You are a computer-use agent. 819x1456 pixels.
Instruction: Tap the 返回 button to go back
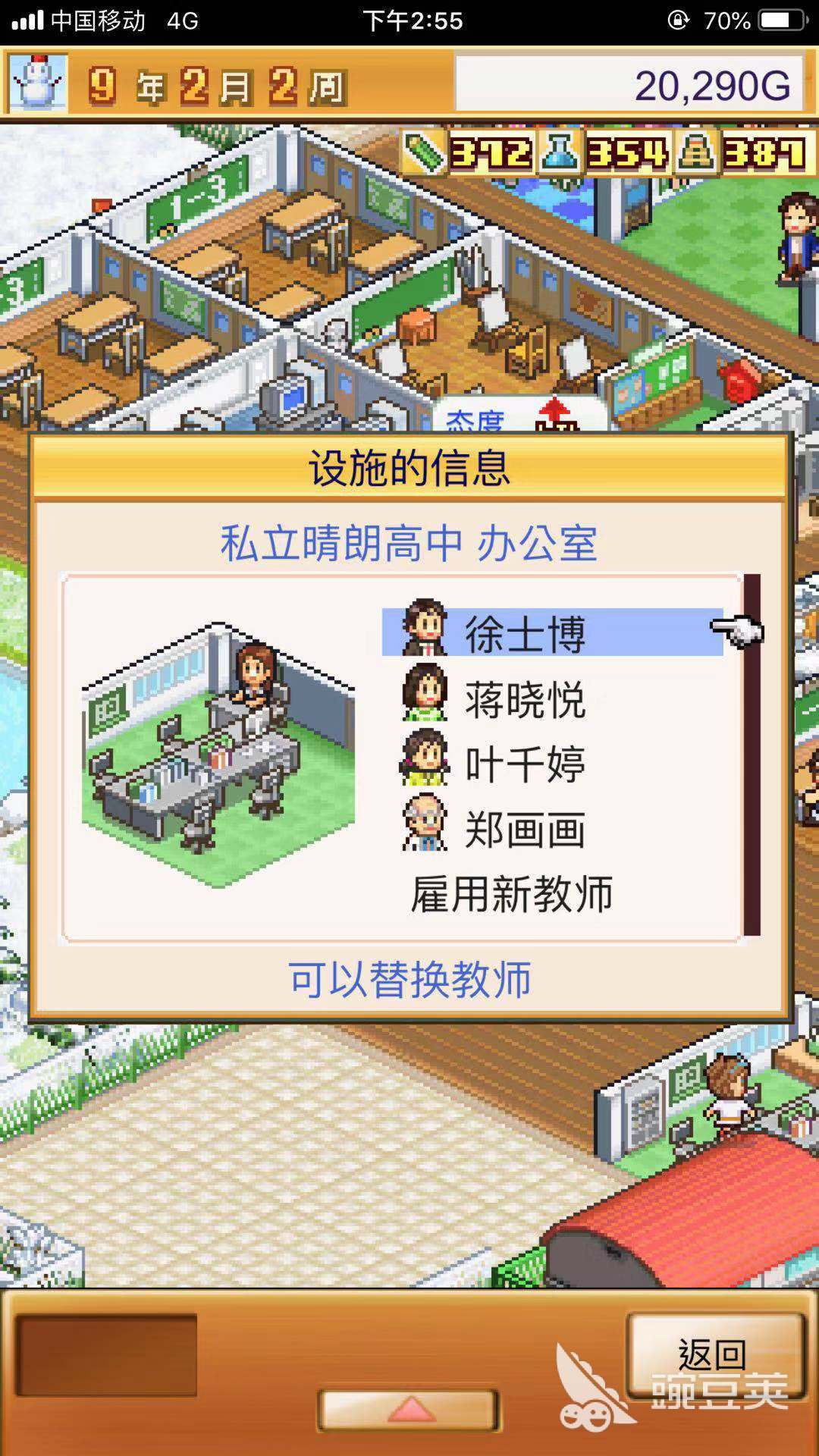click(714, 1355)
